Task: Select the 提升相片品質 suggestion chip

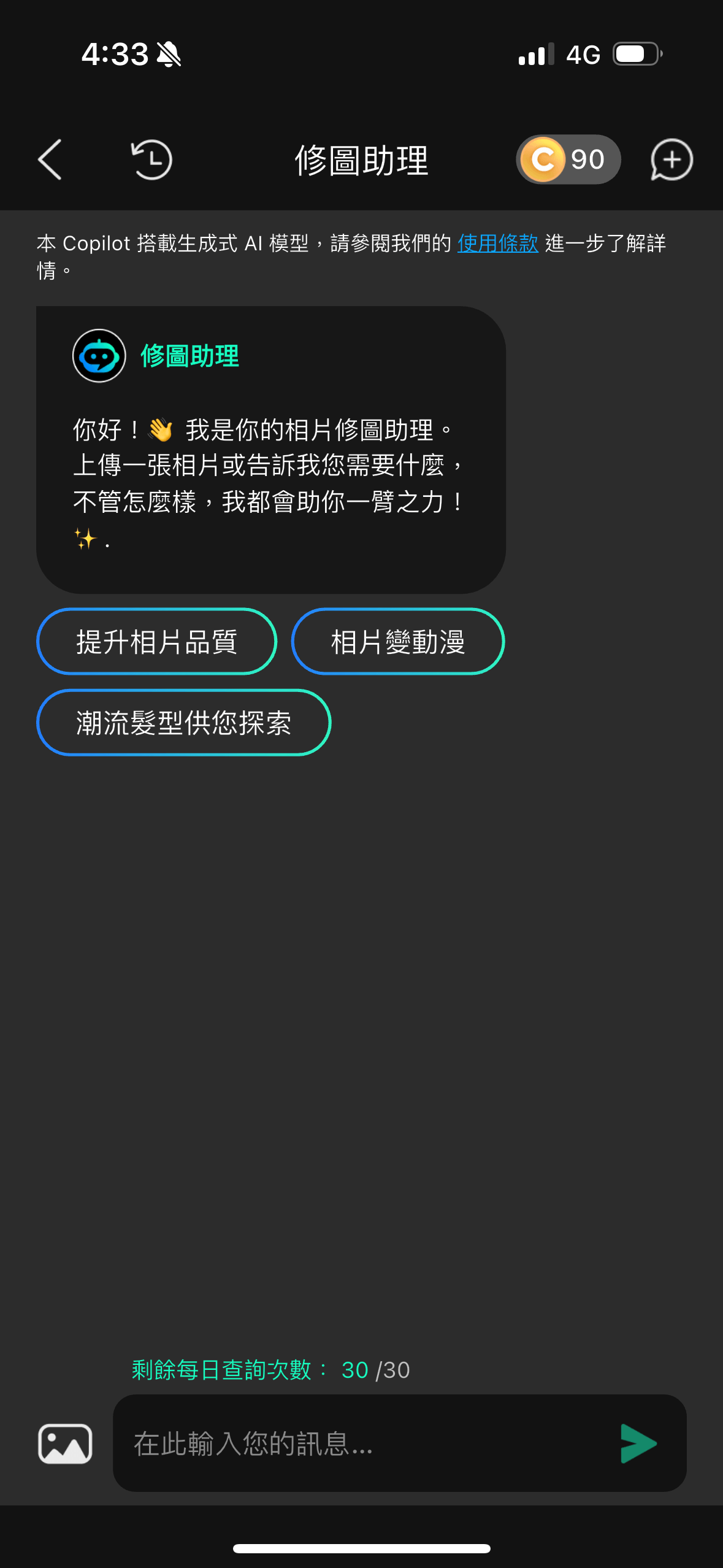Action: coord(156,642)
